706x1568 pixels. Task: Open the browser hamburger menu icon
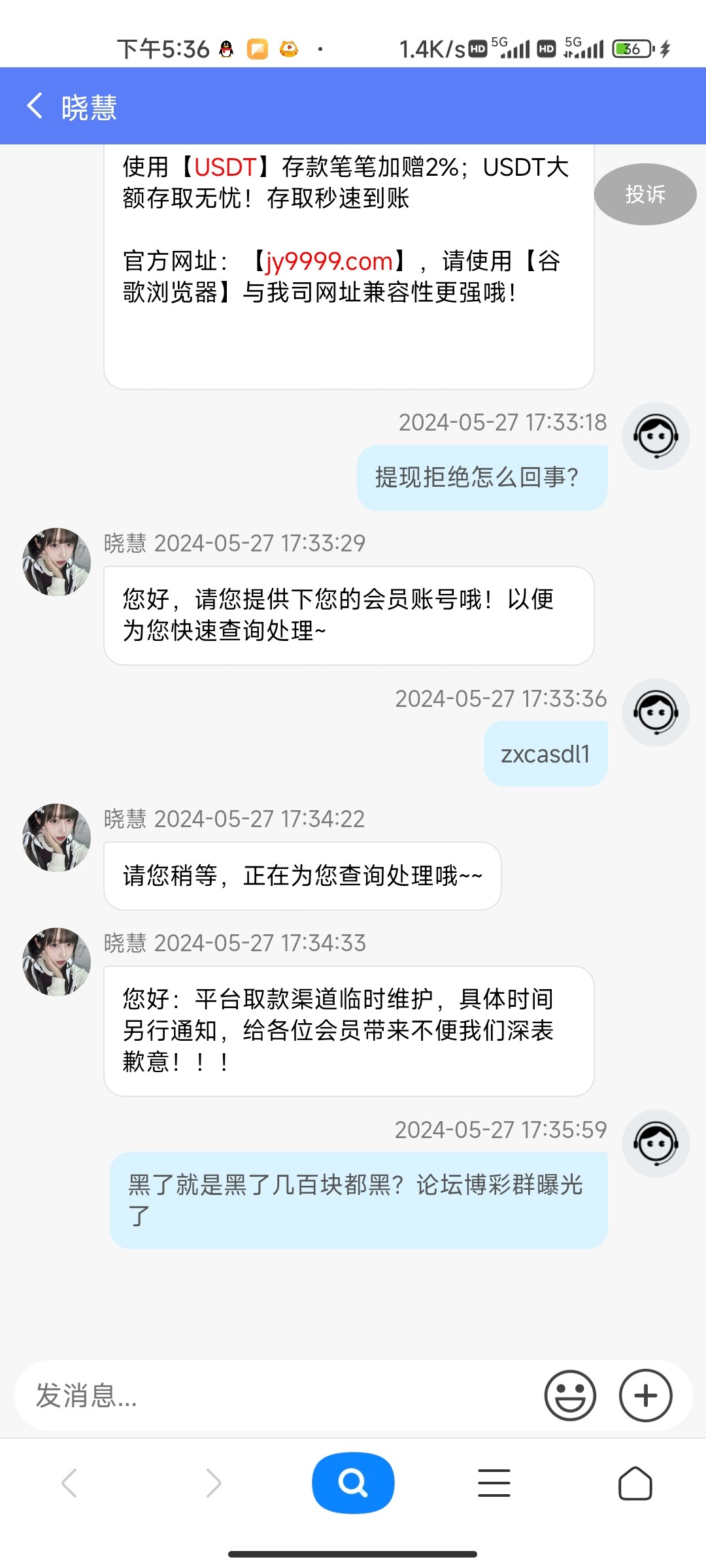[x=494, y=1483]
